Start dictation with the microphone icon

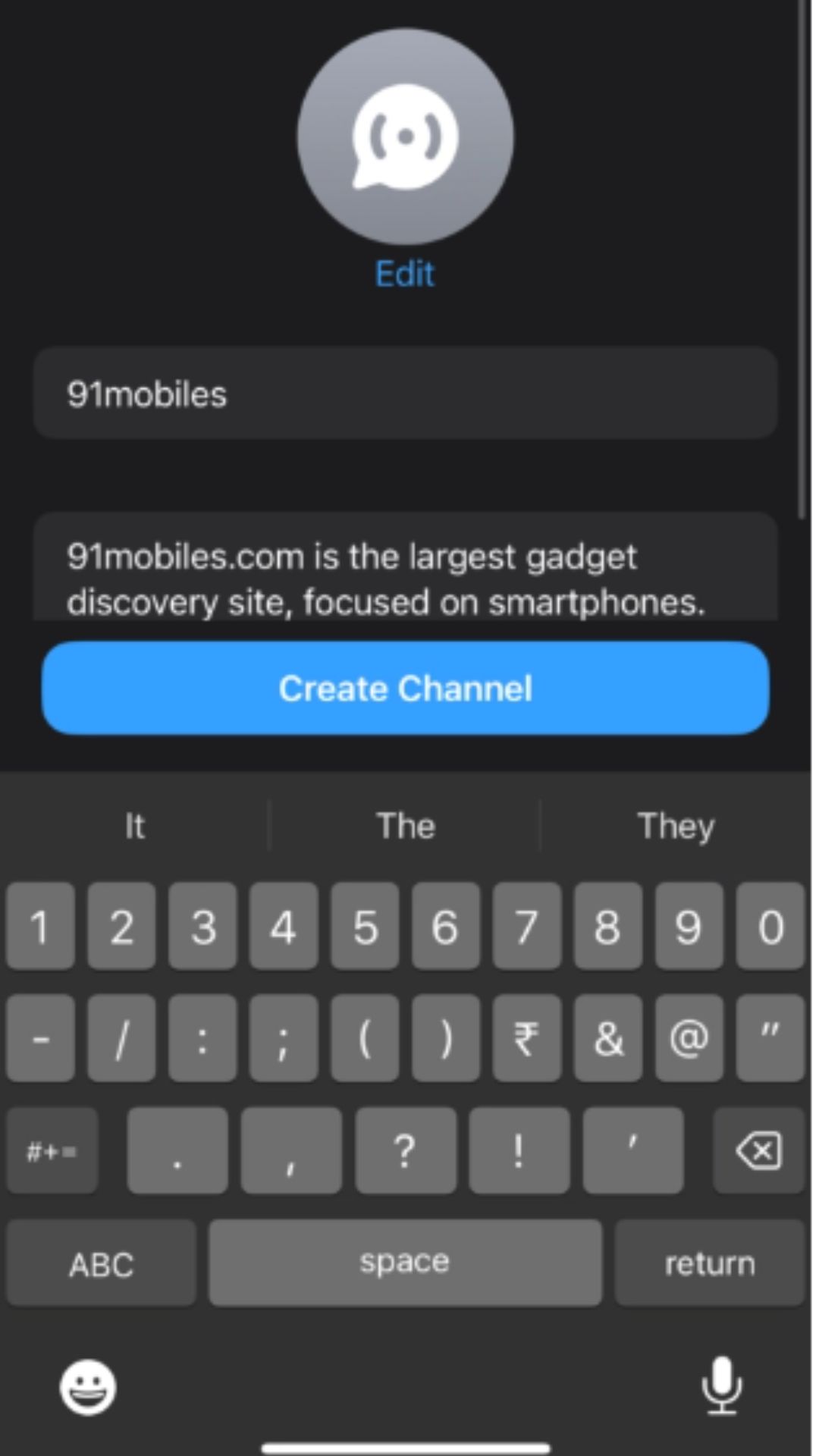tap(721, 1385)
